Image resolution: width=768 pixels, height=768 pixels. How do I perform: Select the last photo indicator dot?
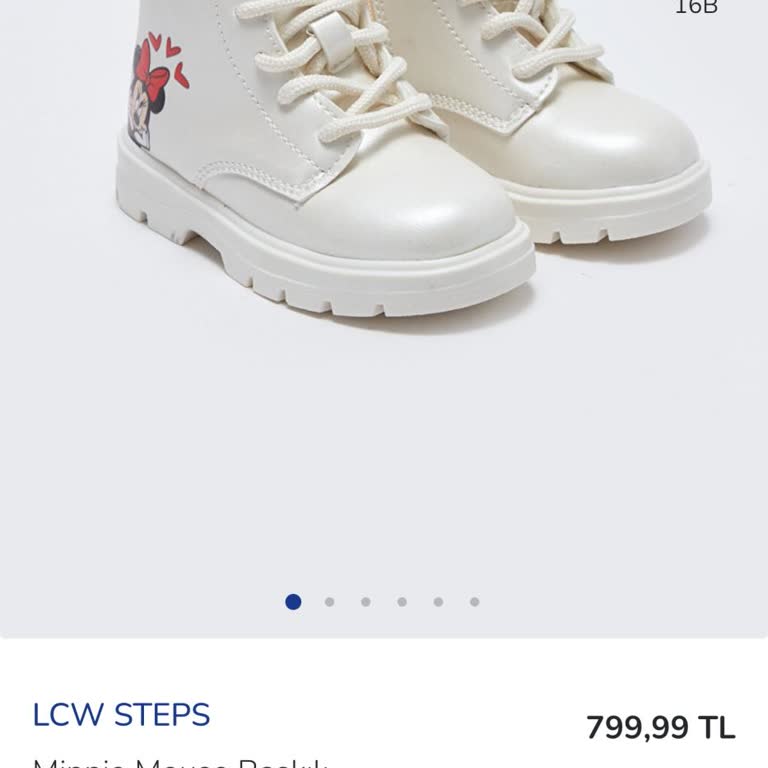(x=474, y=602)
